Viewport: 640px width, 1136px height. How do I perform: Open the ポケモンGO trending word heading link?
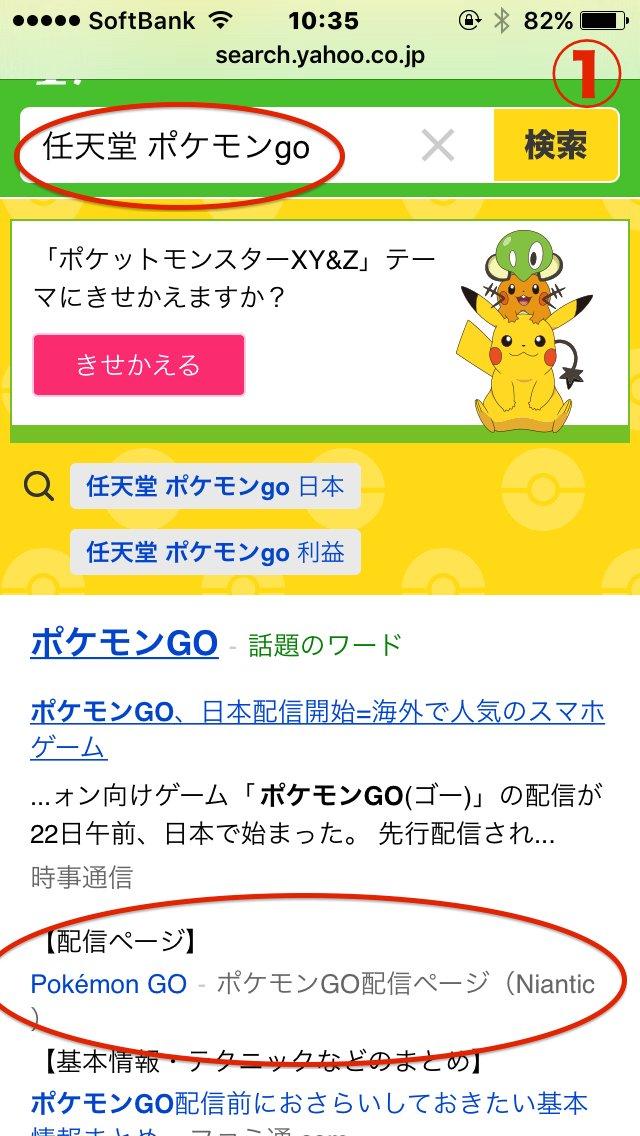click(x=124, y=643)
